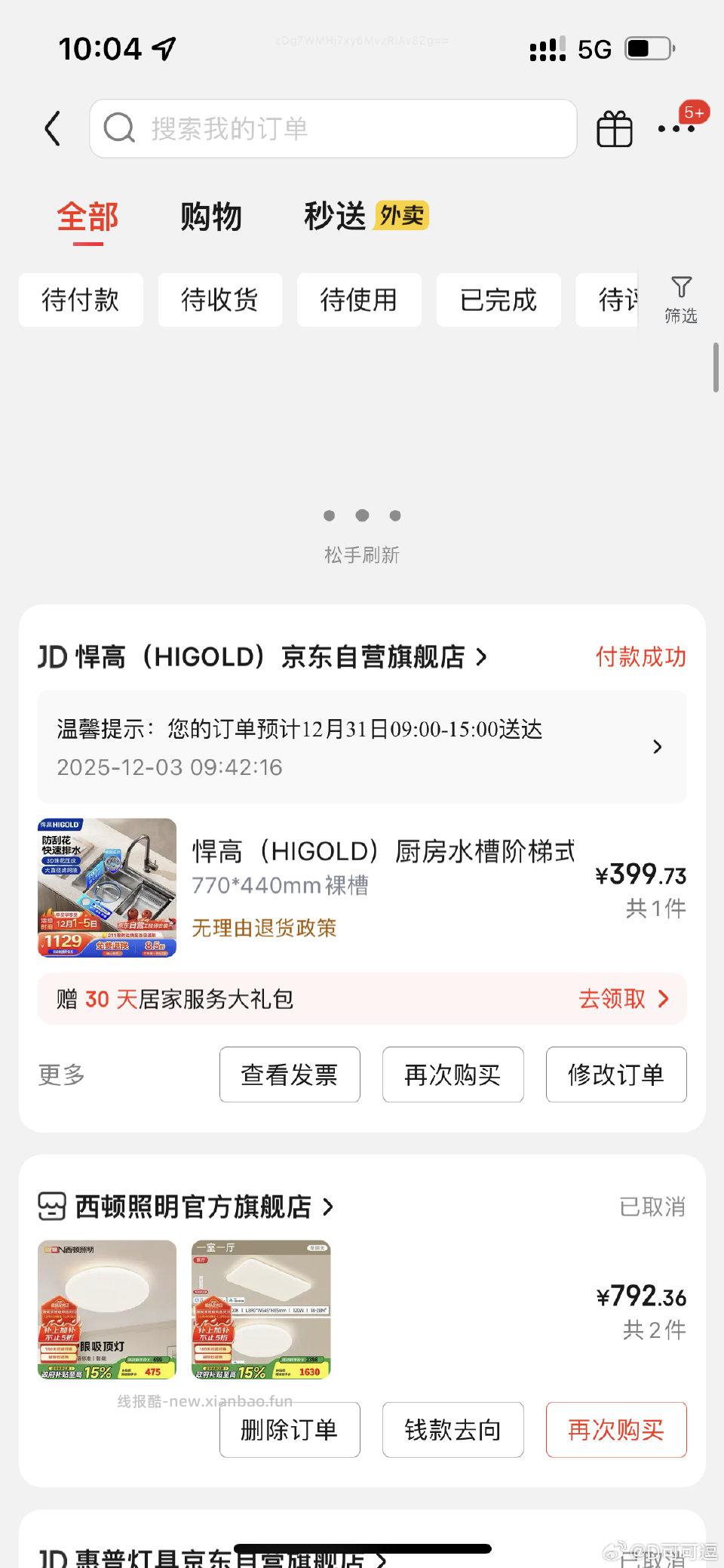The height and width of the screenshot is (1568, 724).
Task: Expand the delivery estimate notice chevron
Action: click(x=658, y=746)
